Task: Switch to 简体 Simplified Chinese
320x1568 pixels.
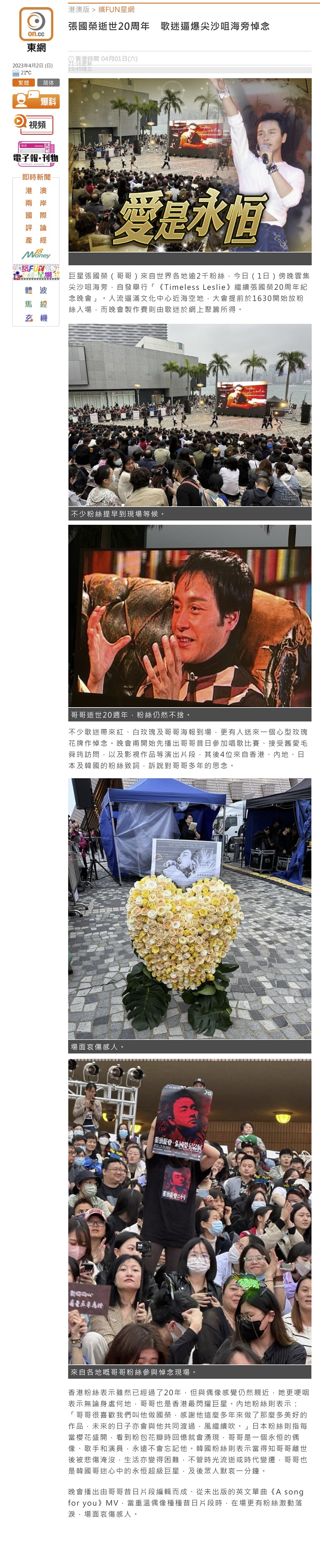Action: (48, 83)
